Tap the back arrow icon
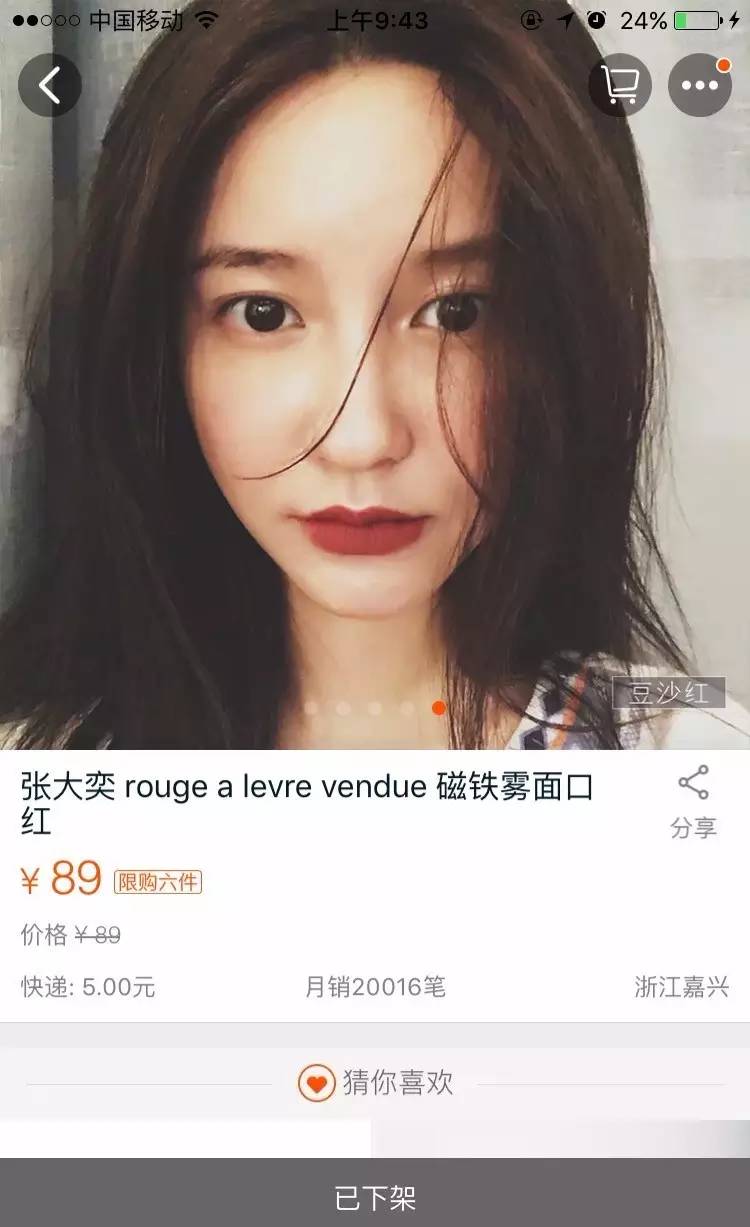Screen dimensions: 750x1227 point(50,85)
